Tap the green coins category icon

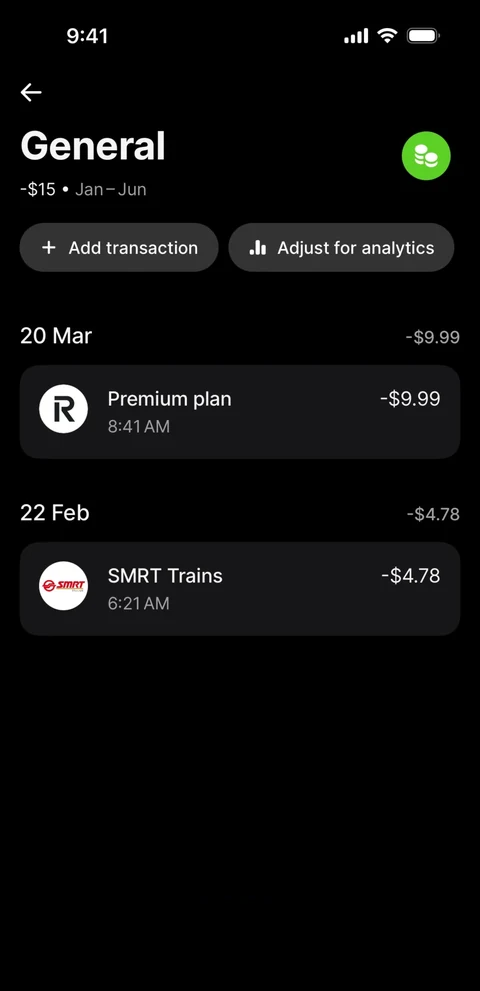click(426, 155)
